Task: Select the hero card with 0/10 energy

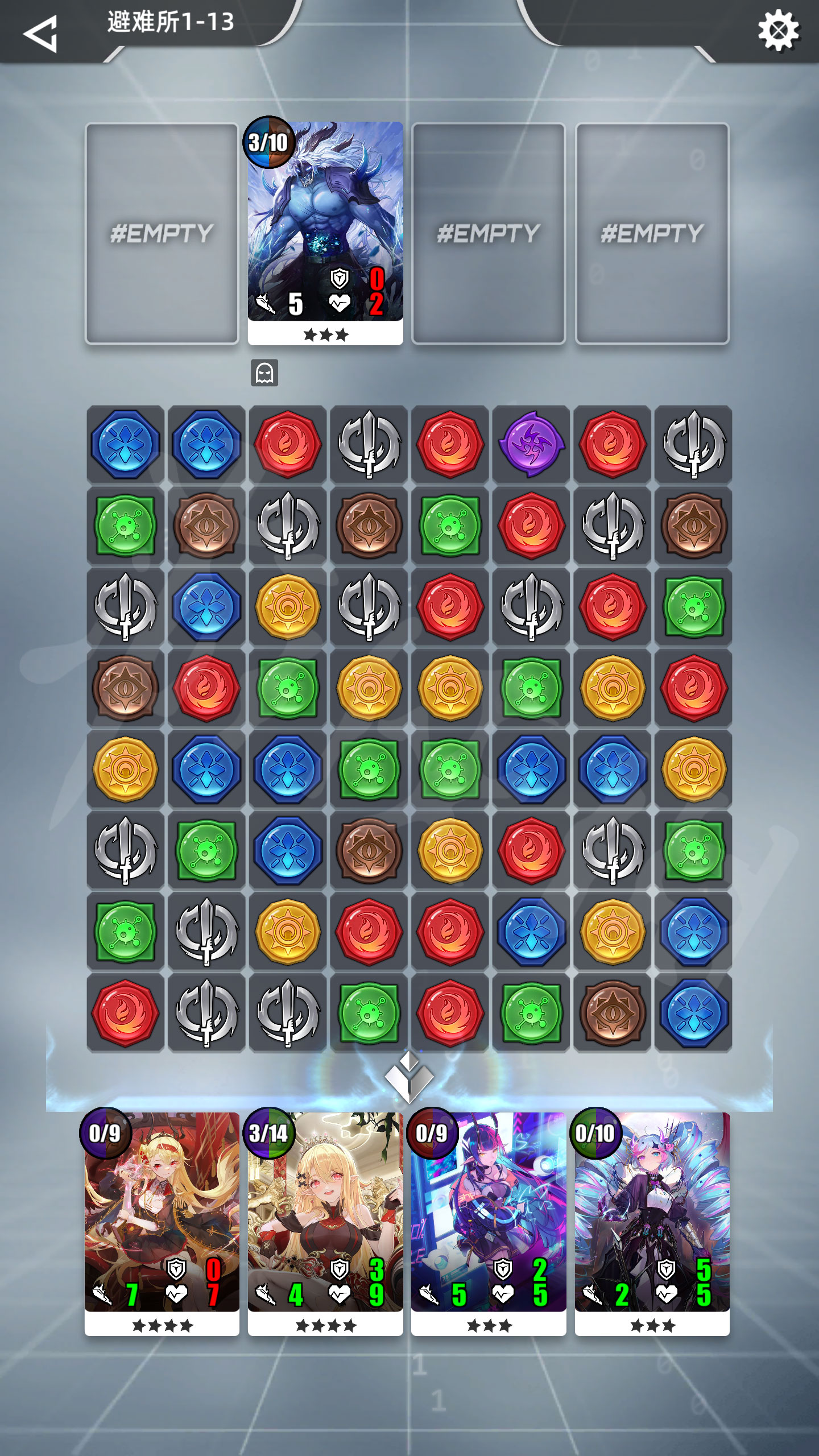Action: click(652, 1223)
